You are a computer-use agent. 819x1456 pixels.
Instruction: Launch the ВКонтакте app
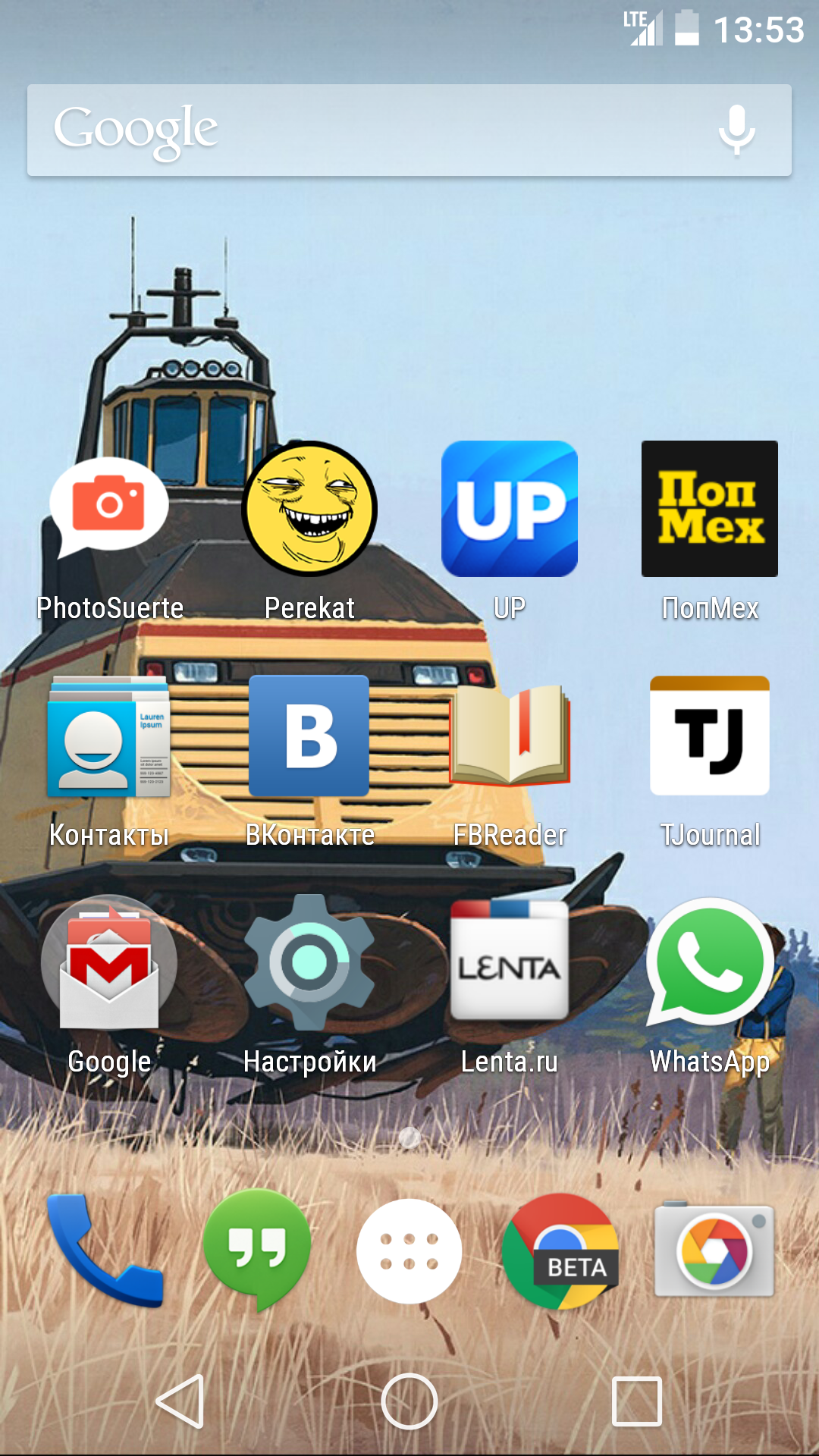(309, 736)
